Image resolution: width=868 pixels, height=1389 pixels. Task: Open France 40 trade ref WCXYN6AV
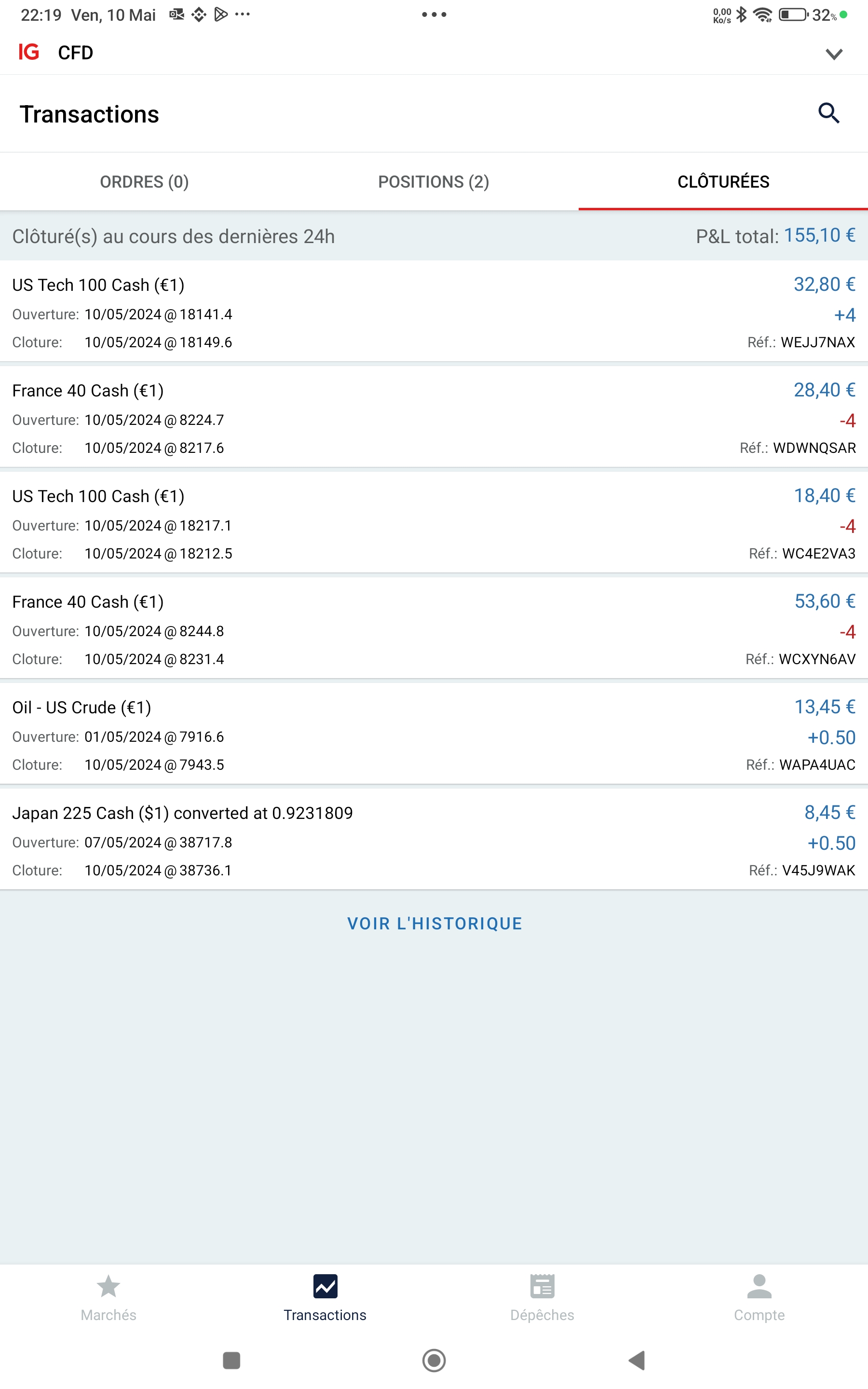(434, 629)
